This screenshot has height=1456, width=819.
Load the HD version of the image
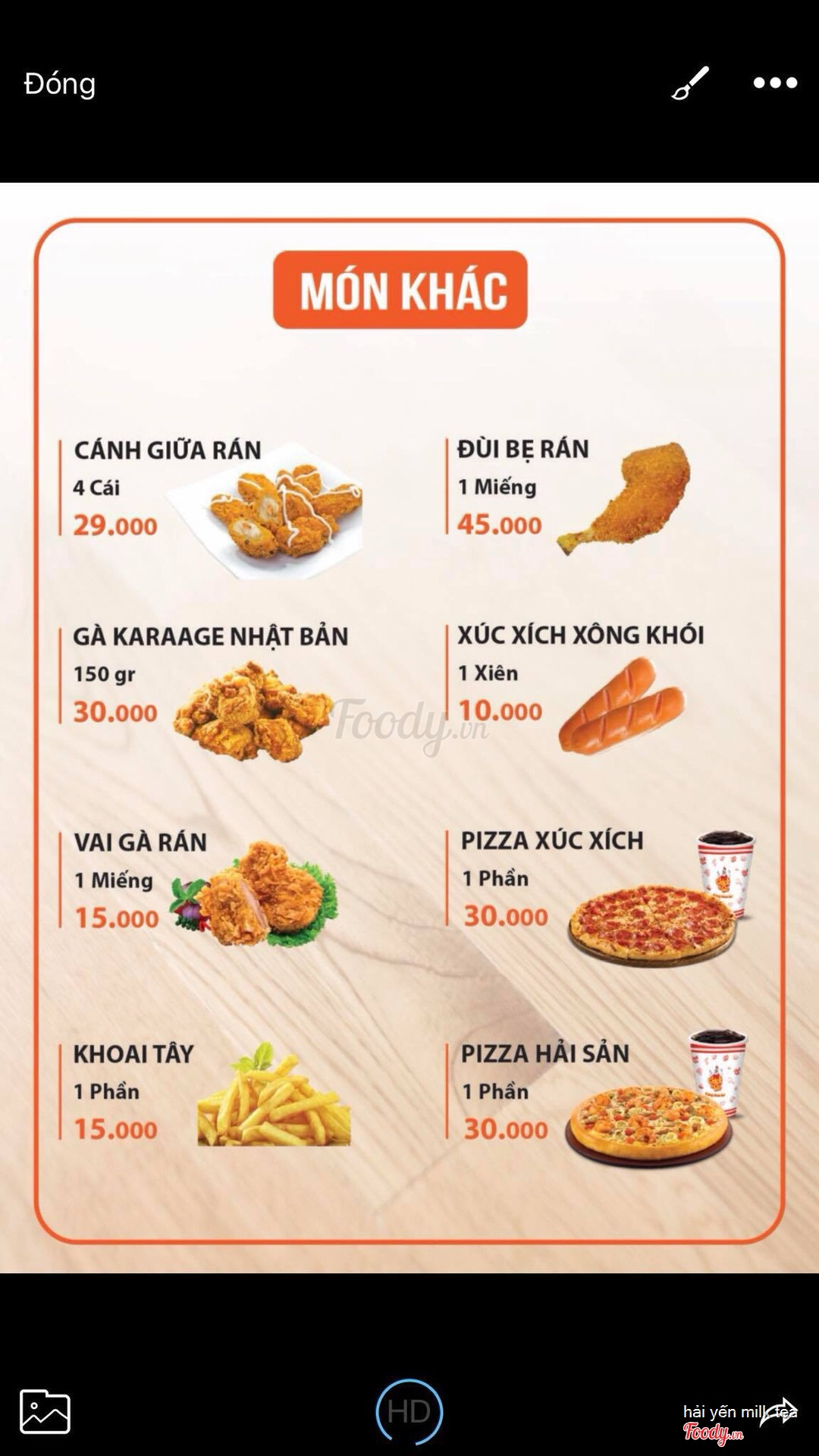point(409,1411)
